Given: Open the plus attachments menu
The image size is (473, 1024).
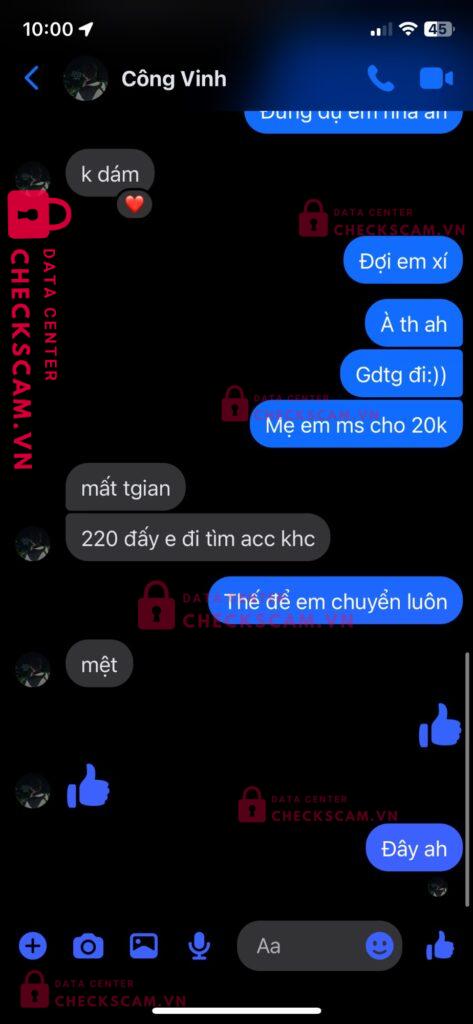Looking at the screenshot, I should [33, 945].
